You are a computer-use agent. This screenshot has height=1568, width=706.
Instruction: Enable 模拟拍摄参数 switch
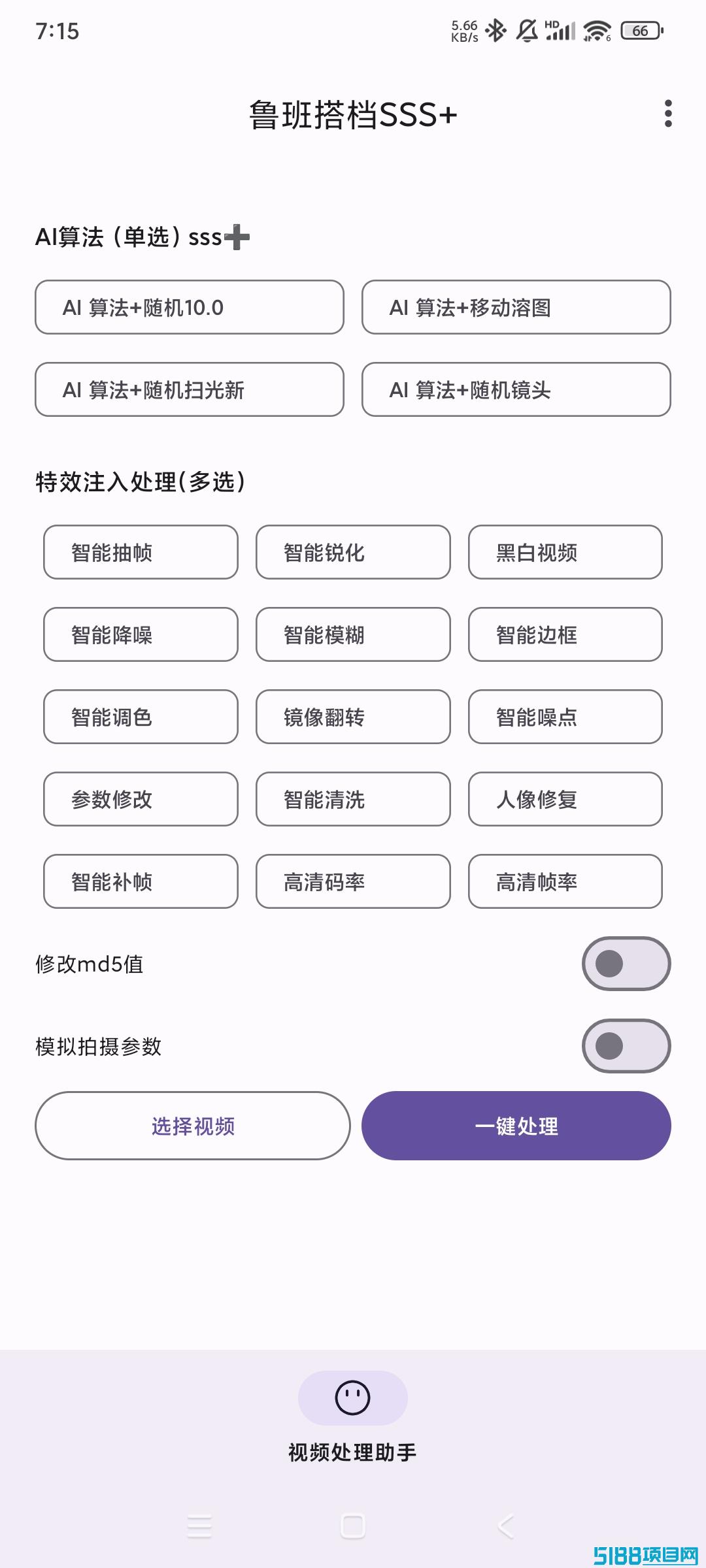[626, 1046]
